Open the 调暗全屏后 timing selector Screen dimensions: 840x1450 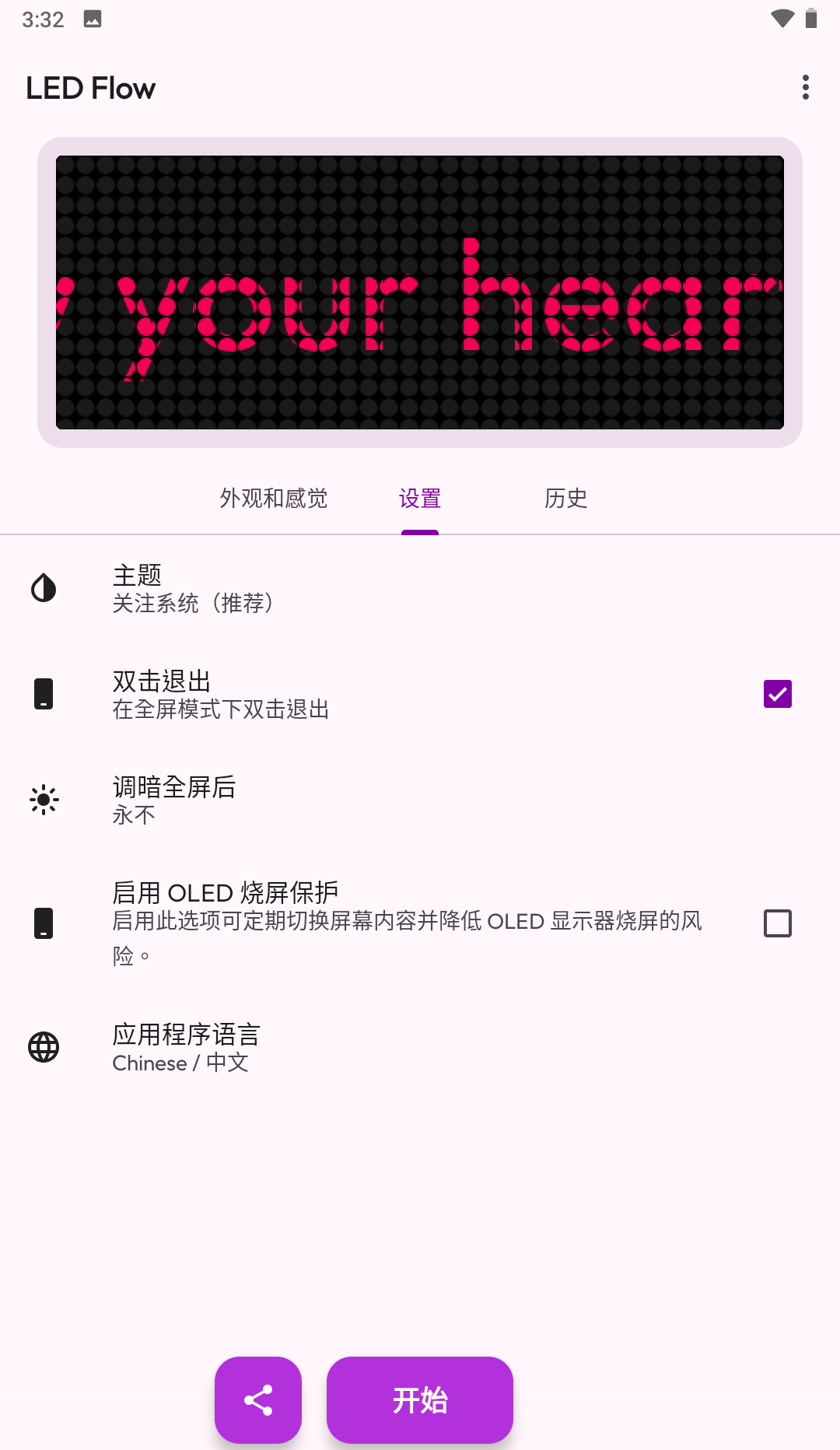pos(311,799)
